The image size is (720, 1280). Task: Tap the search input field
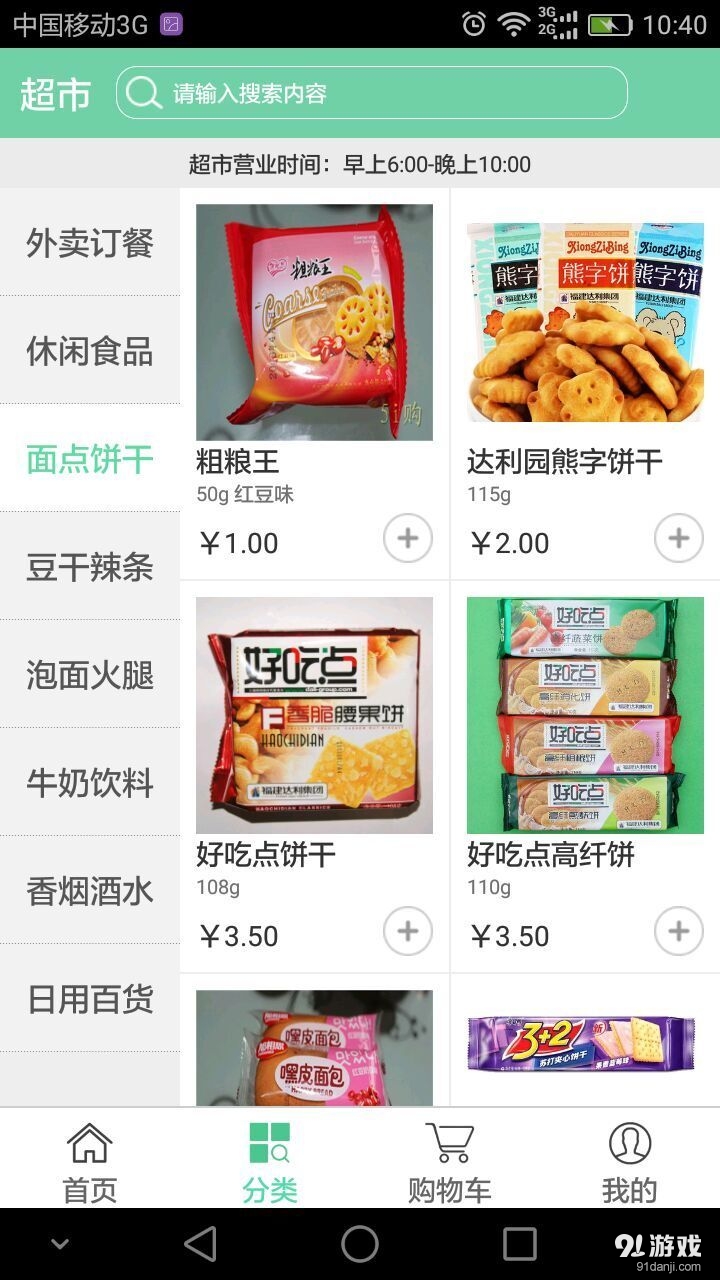(x=380, y=92)
